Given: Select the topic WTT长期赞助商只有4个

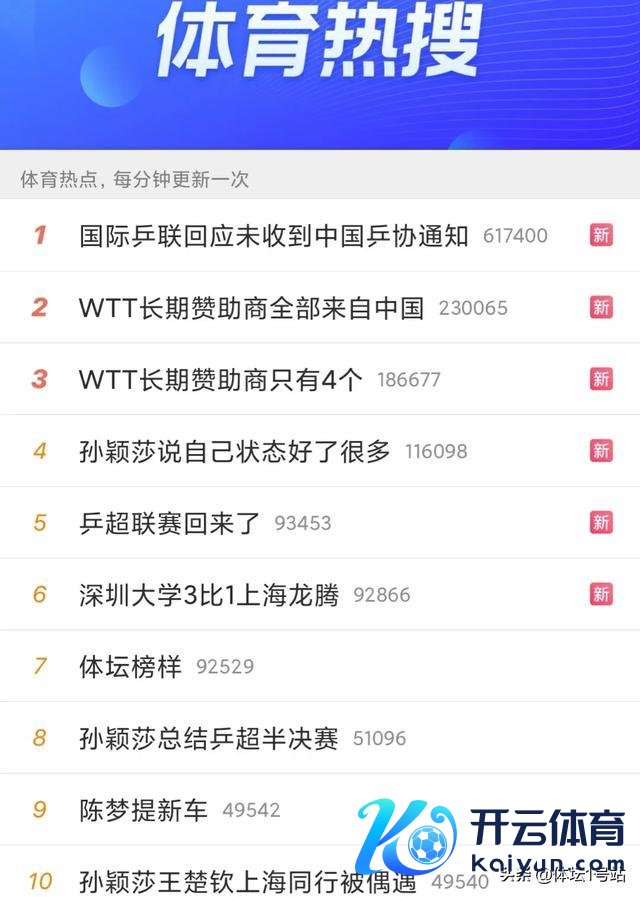Looking at the screenshot, I should tap(220, 380).
